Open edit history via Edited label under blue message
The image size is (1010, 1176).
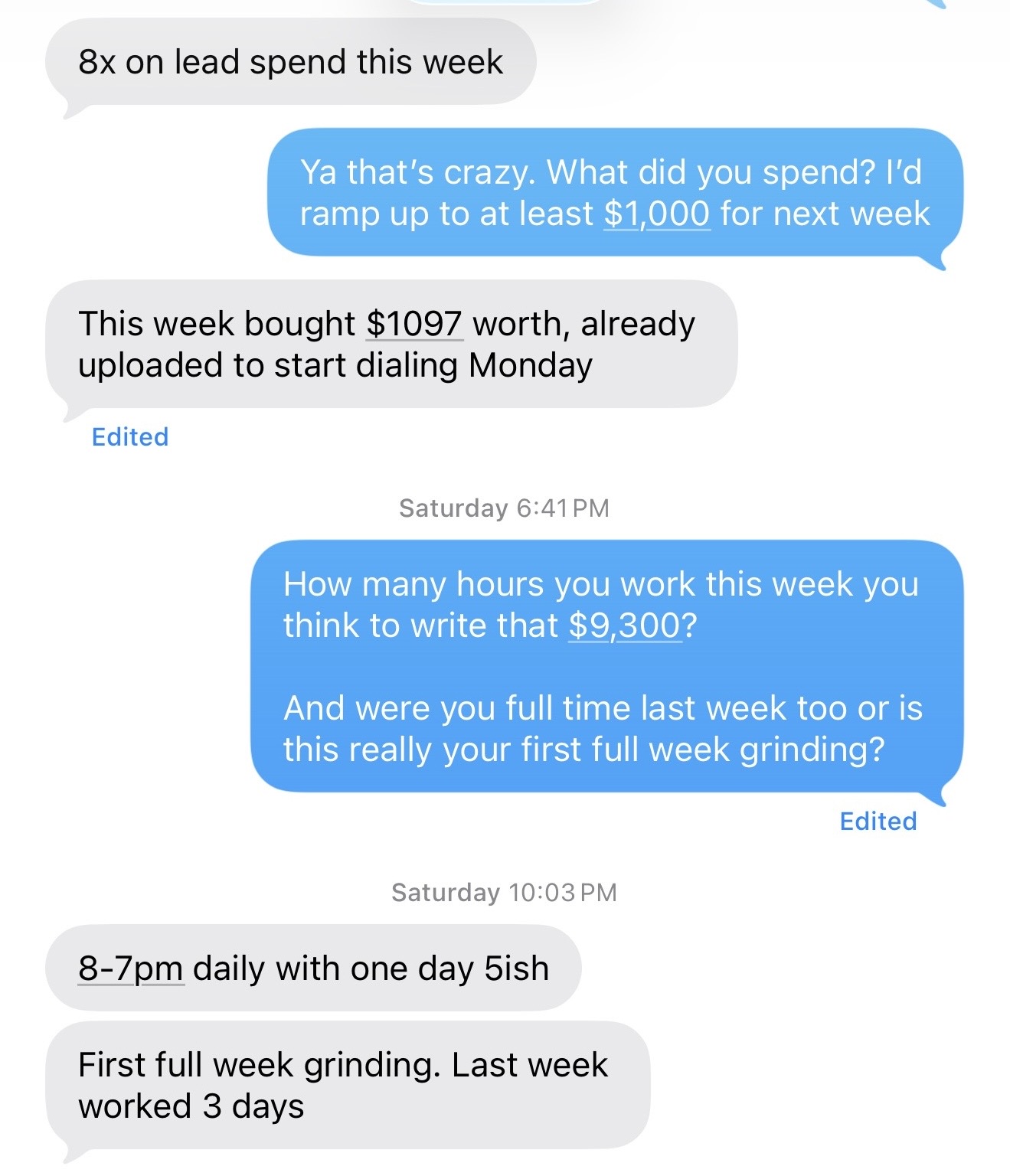[878, 821]
